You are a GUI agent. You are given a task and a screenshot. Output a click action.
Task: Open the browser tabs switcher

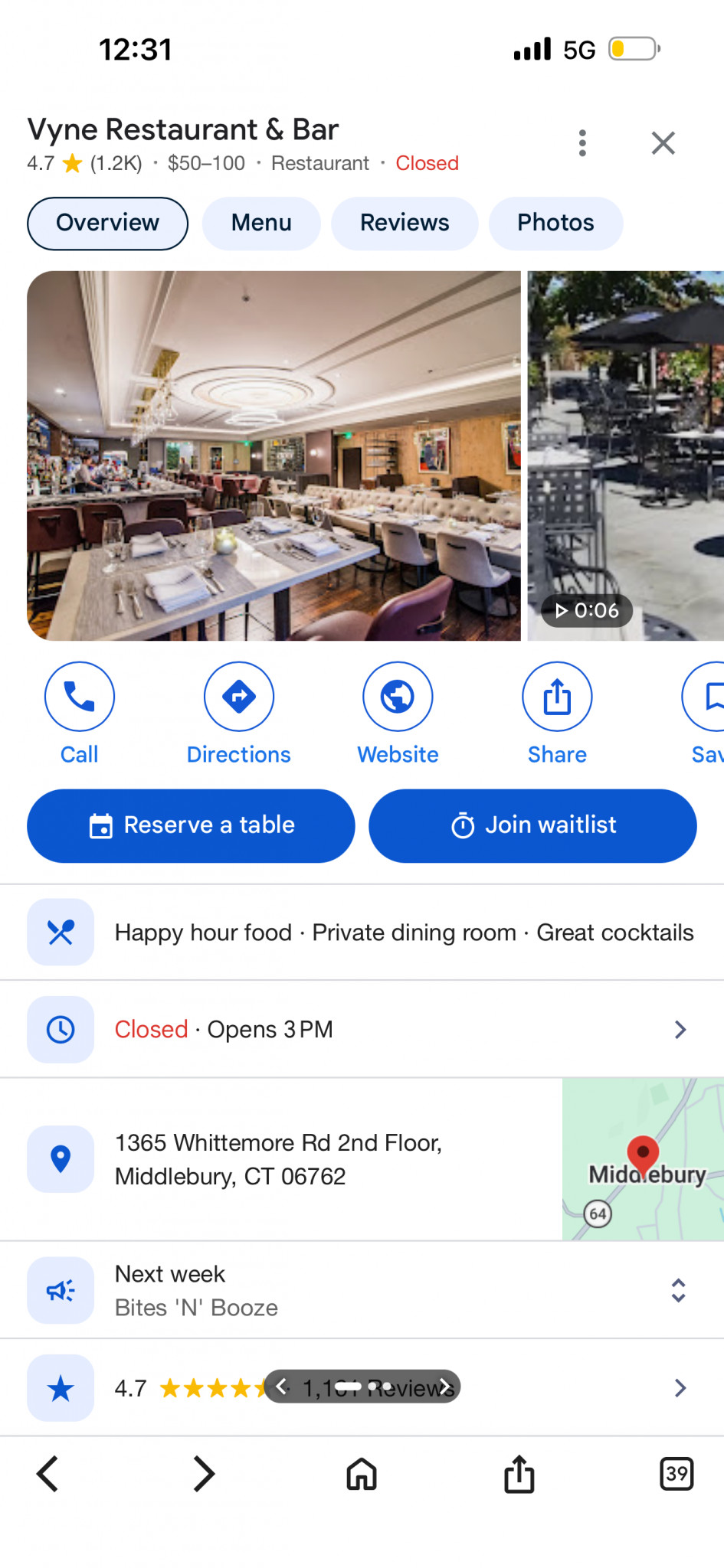click(x=676, y=1474)
